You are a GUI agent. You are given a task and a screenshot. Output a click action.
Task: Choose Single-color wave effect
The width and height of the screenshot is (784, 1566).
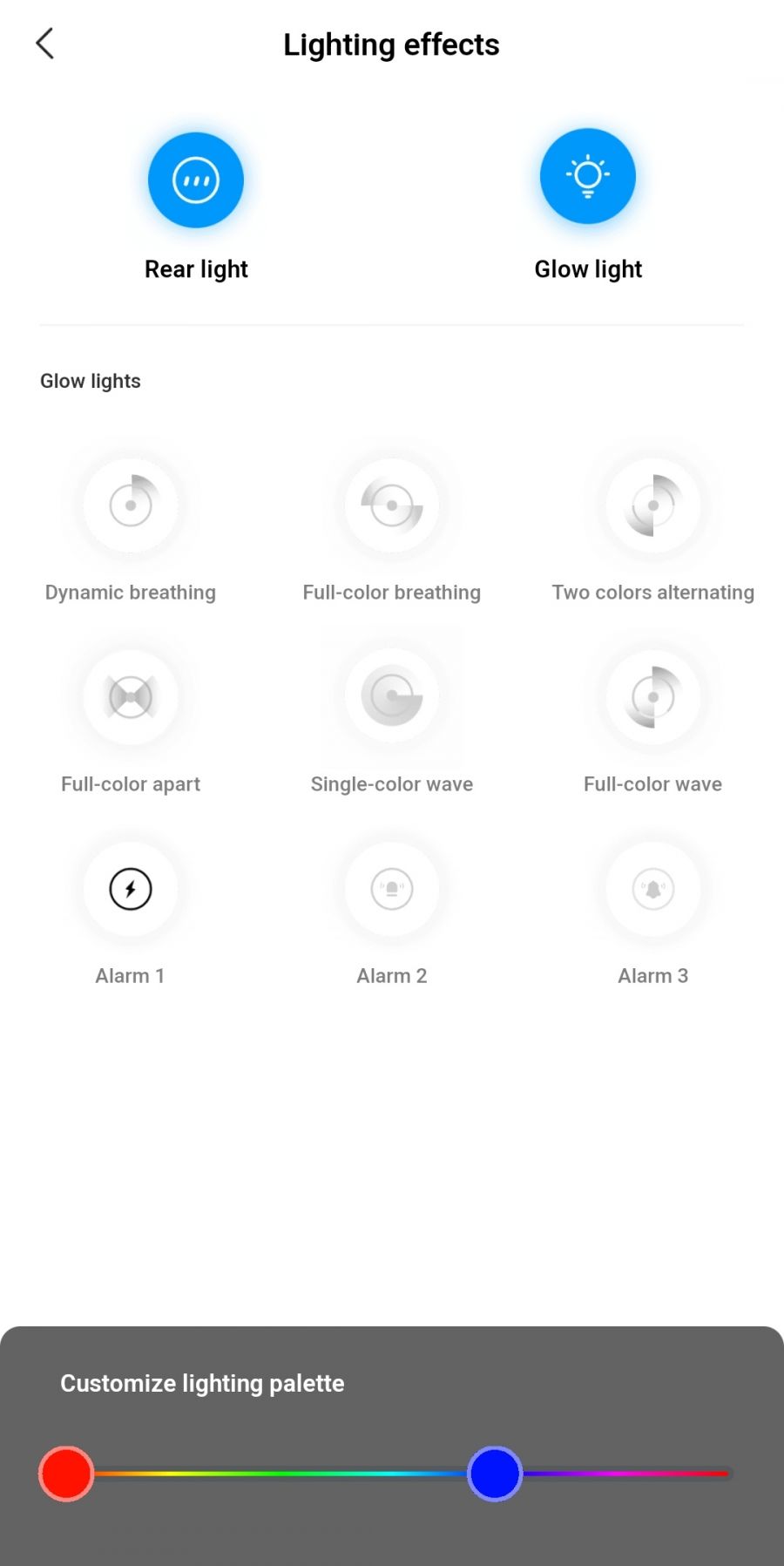point(392,697)
